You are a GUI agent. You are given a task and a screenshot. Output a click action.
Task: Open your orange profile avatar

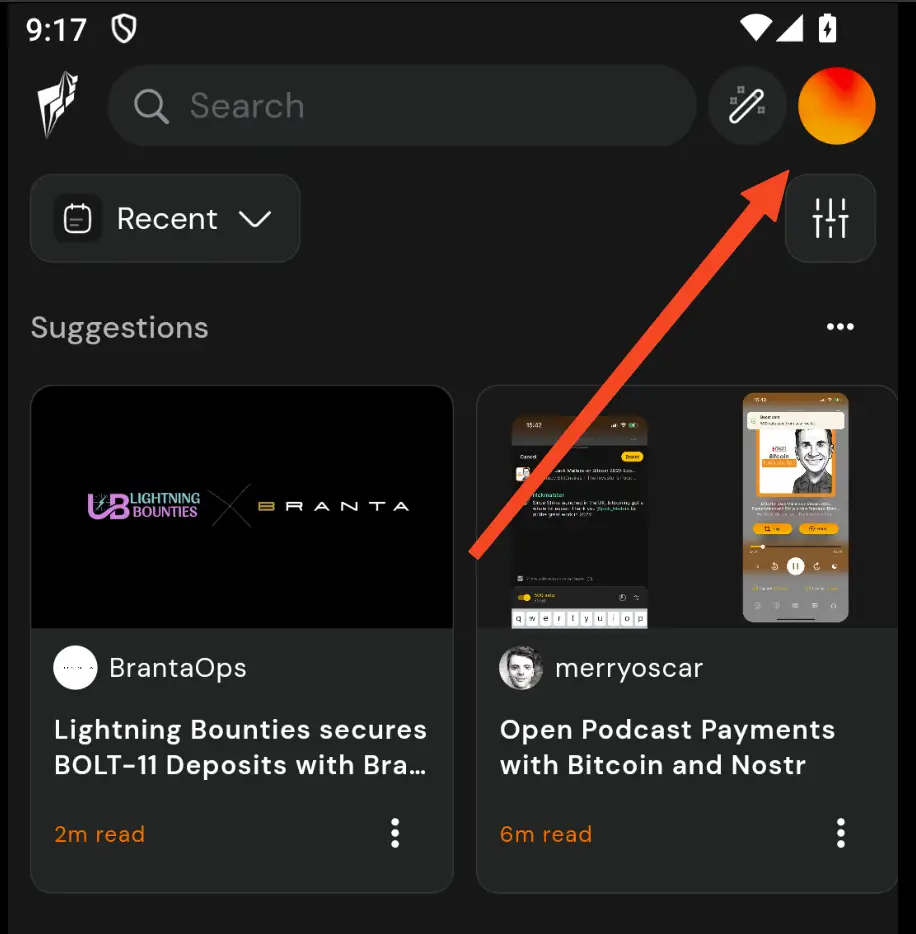tap(837, 105)
